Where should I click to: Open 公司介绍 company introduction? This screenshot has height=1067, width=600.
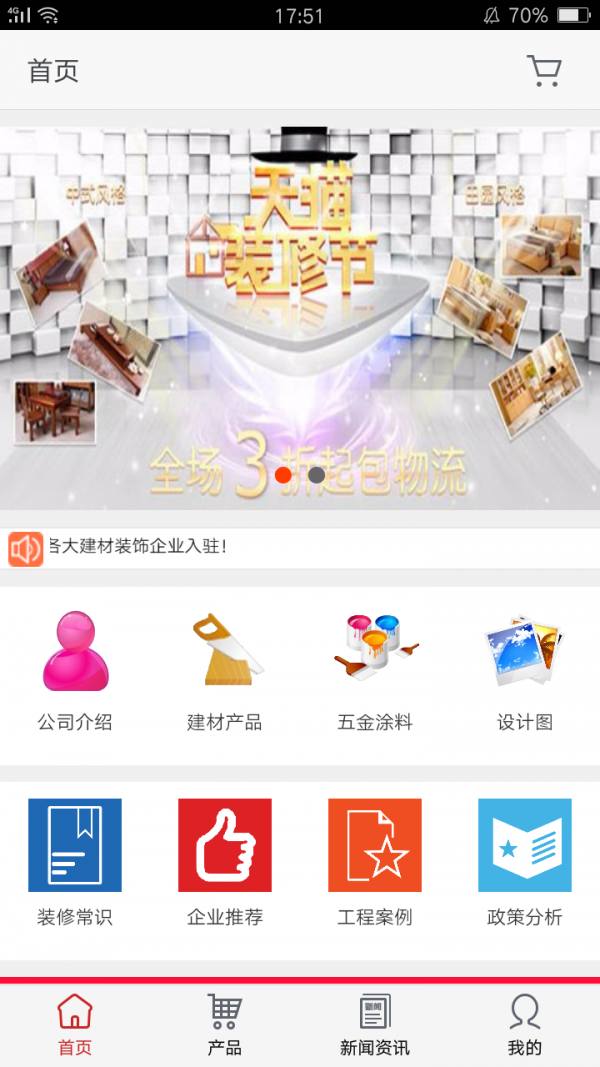(x=75, y=670)
